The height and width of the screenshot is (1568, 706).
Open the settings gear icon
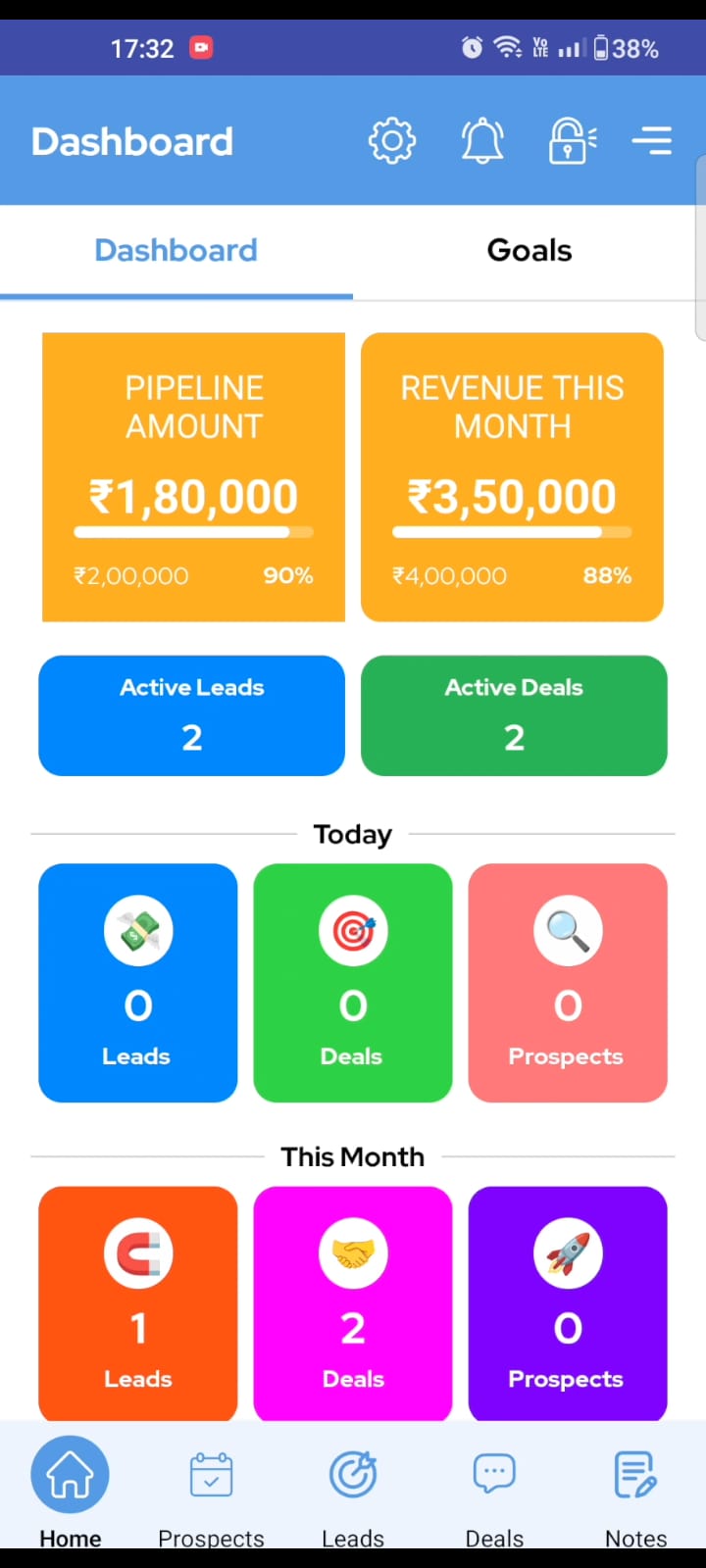[x=392, y=140]
